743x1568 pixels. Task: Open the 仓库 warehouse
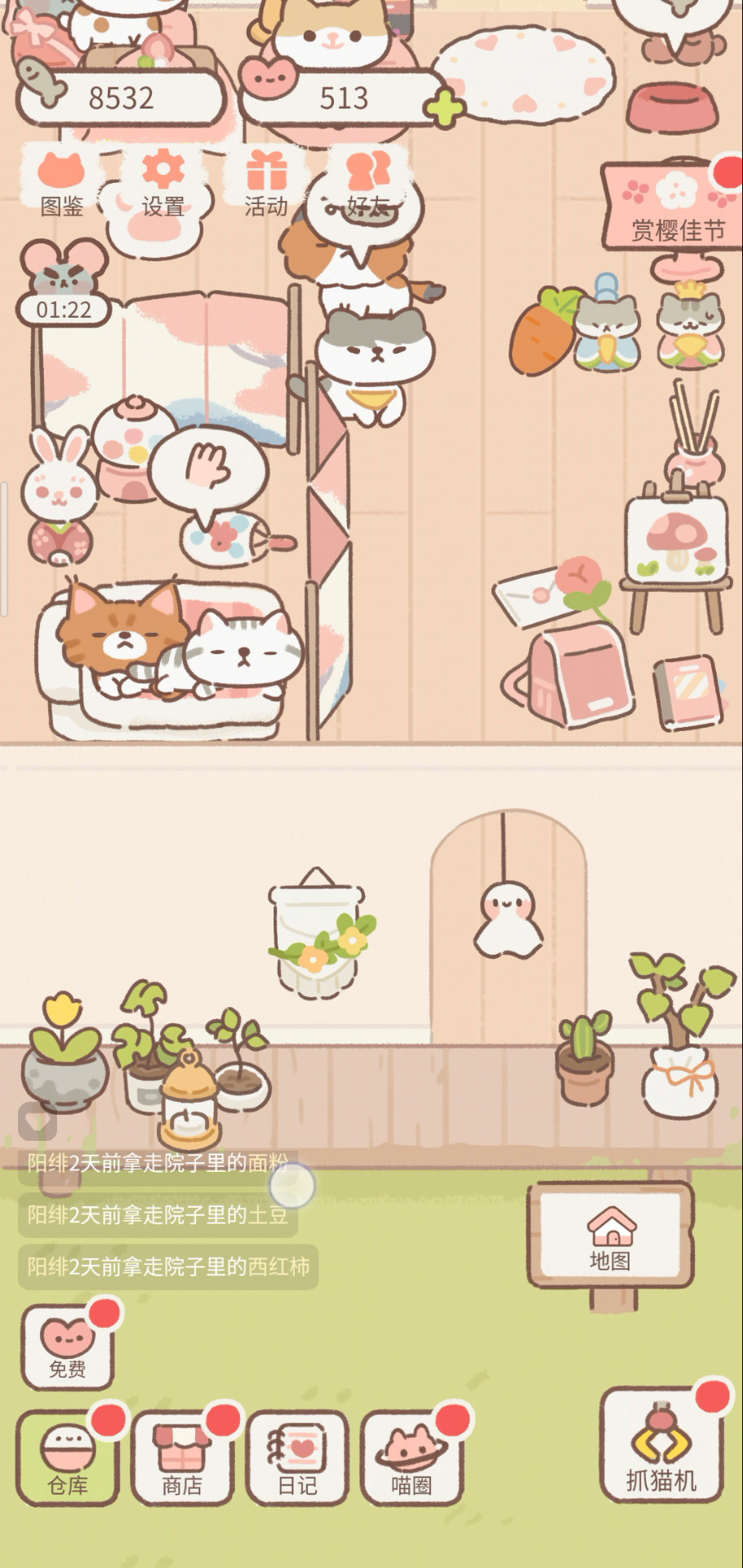68,1458
